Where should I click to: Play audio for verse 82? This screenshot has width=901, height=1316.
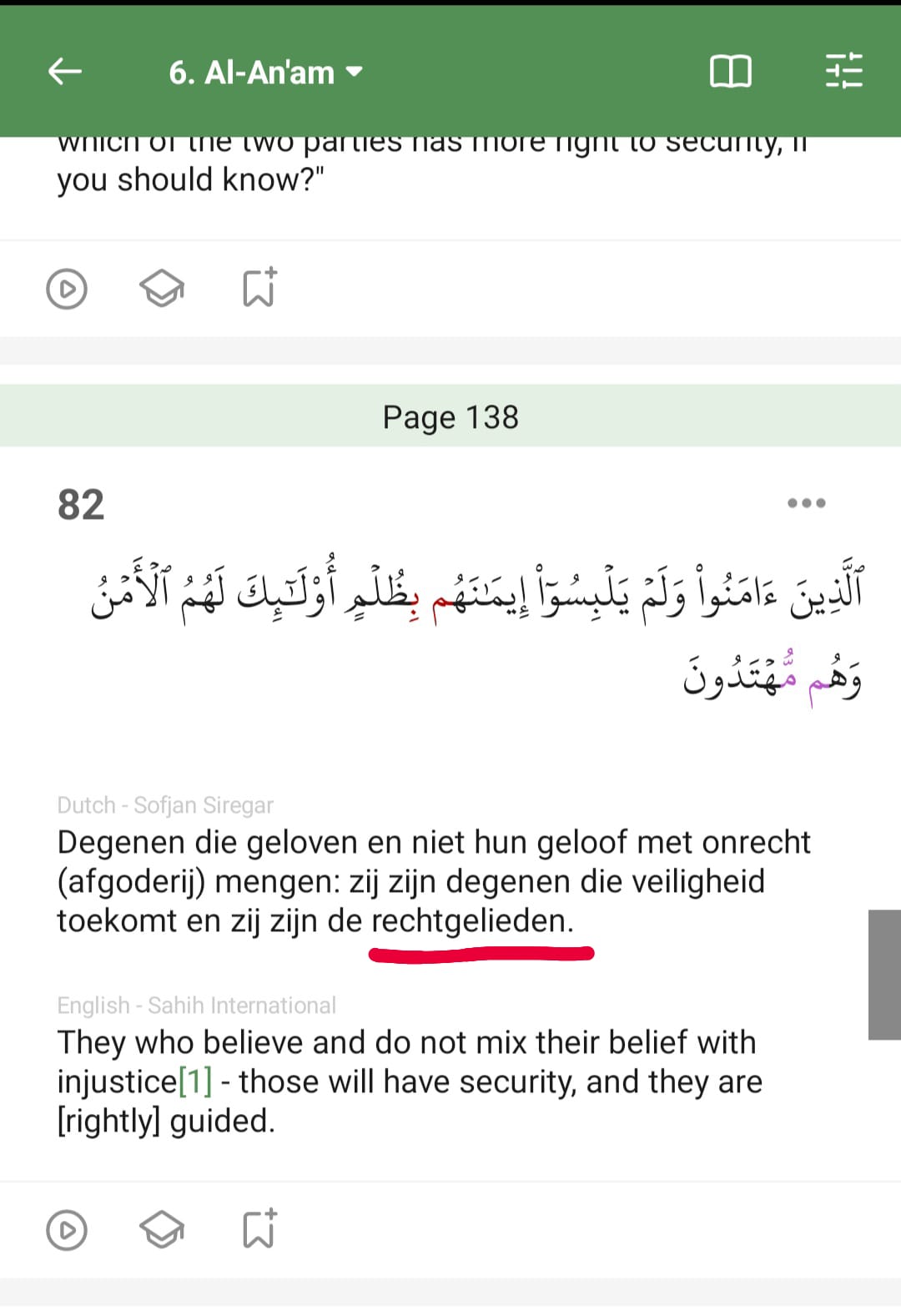pyautogui.click(x=67, y=1230)
